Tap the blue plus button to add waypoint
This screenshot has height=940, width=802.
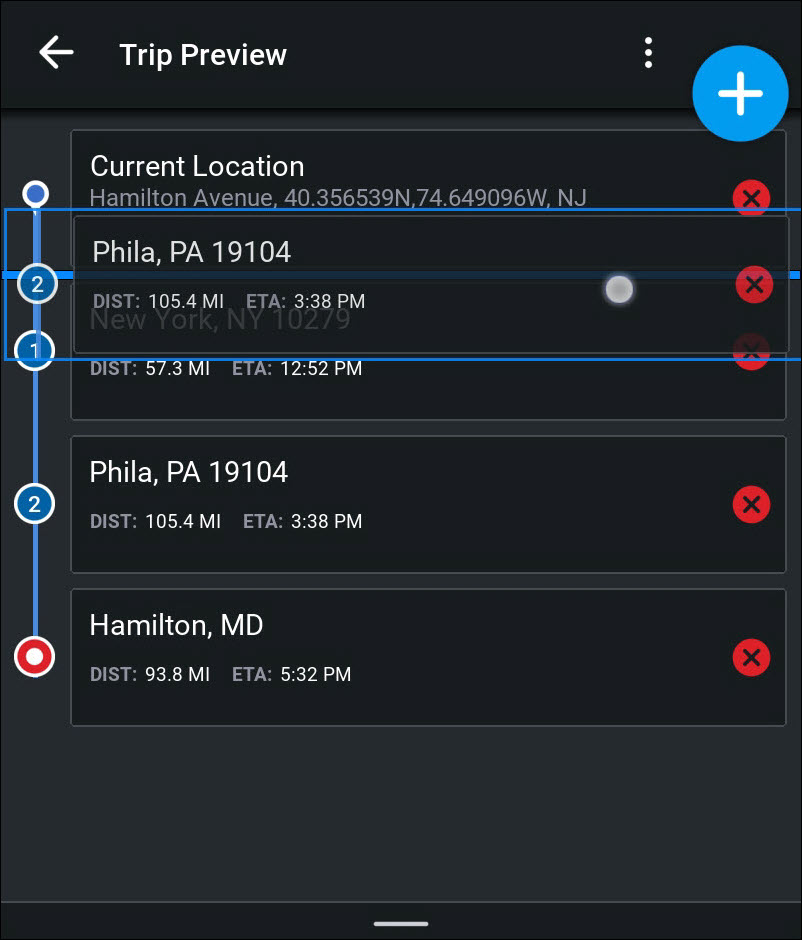click(x=740, y=93)
